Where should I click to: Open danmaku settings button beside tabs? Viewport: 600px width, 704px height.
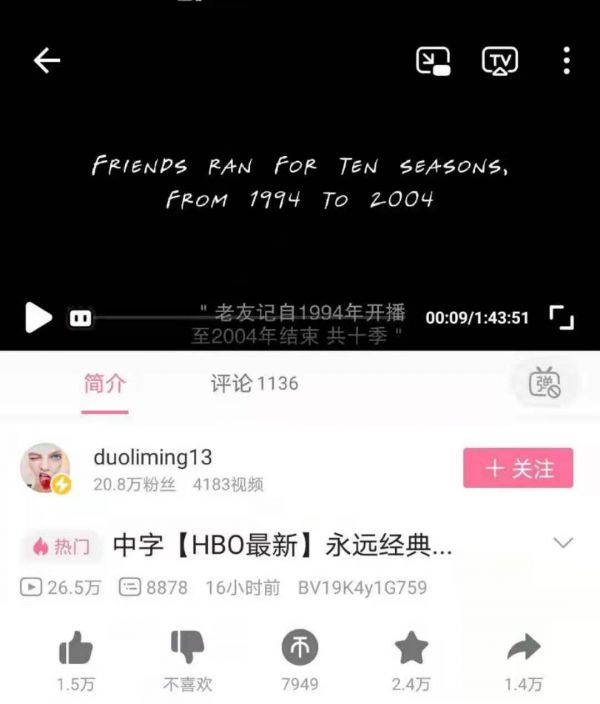tap(545, 383)
